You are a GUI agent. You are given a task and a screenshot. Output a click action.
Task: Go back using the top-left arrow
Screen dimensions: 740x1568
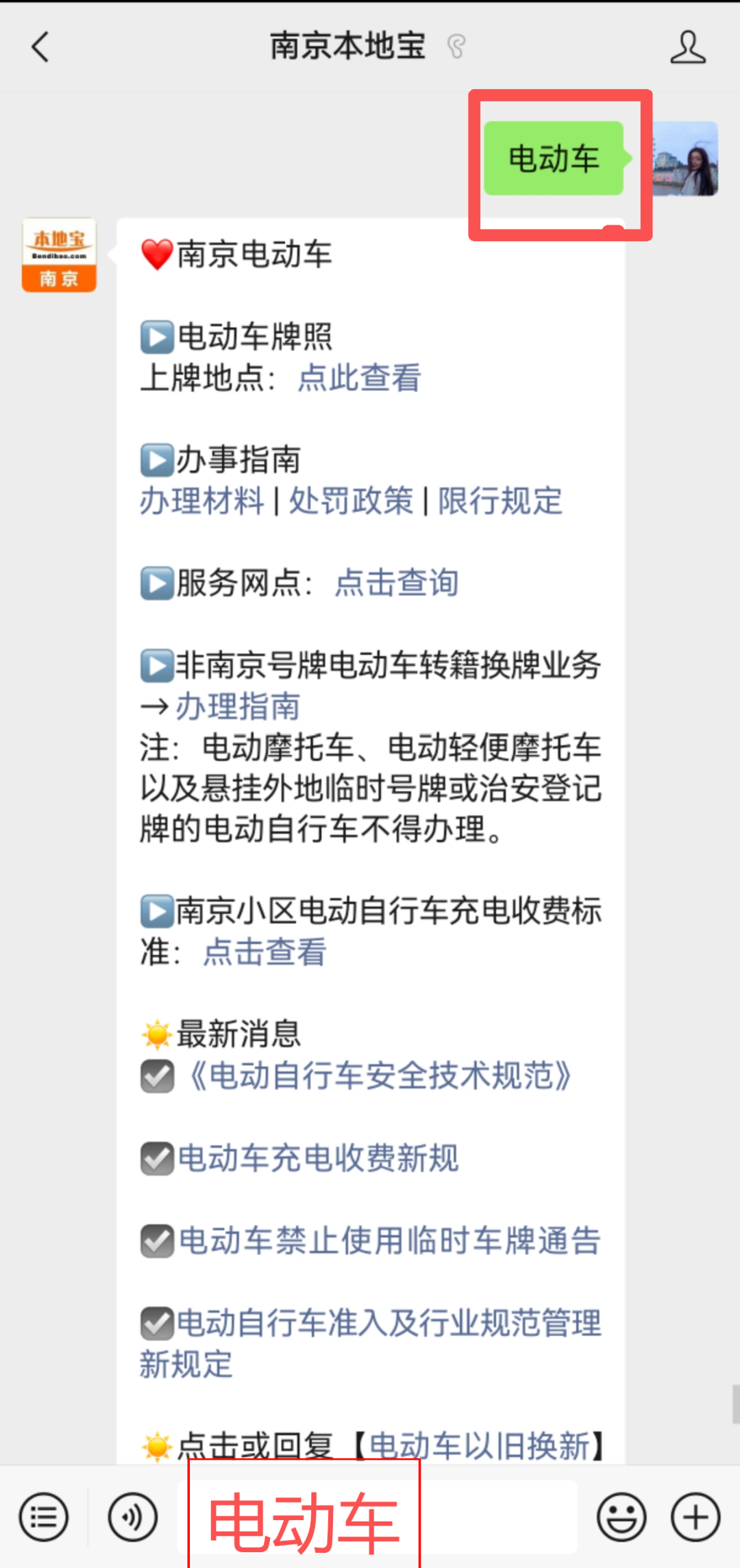(x=41, y=47)
